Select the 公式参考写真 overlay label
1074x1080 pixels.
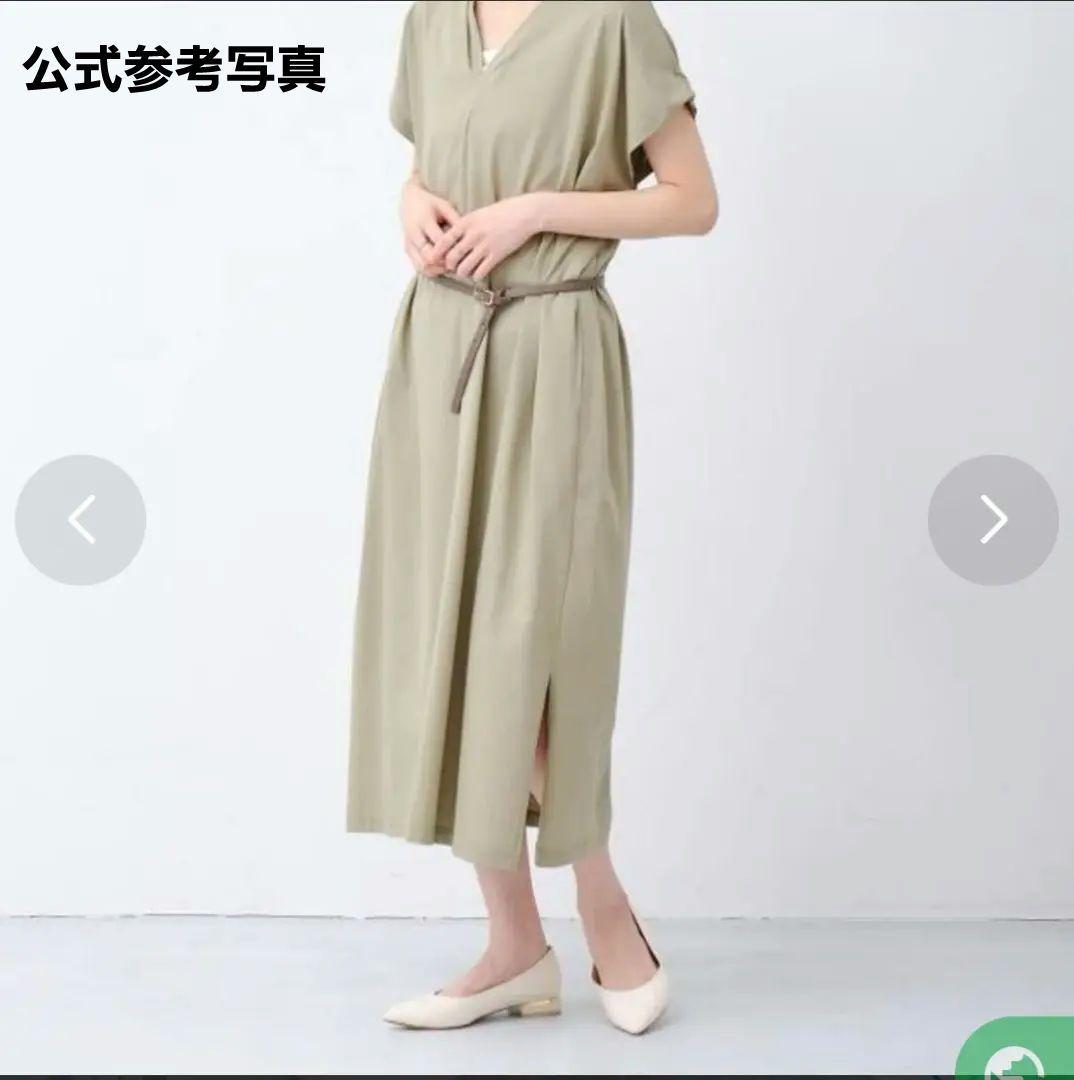[176, 70]
